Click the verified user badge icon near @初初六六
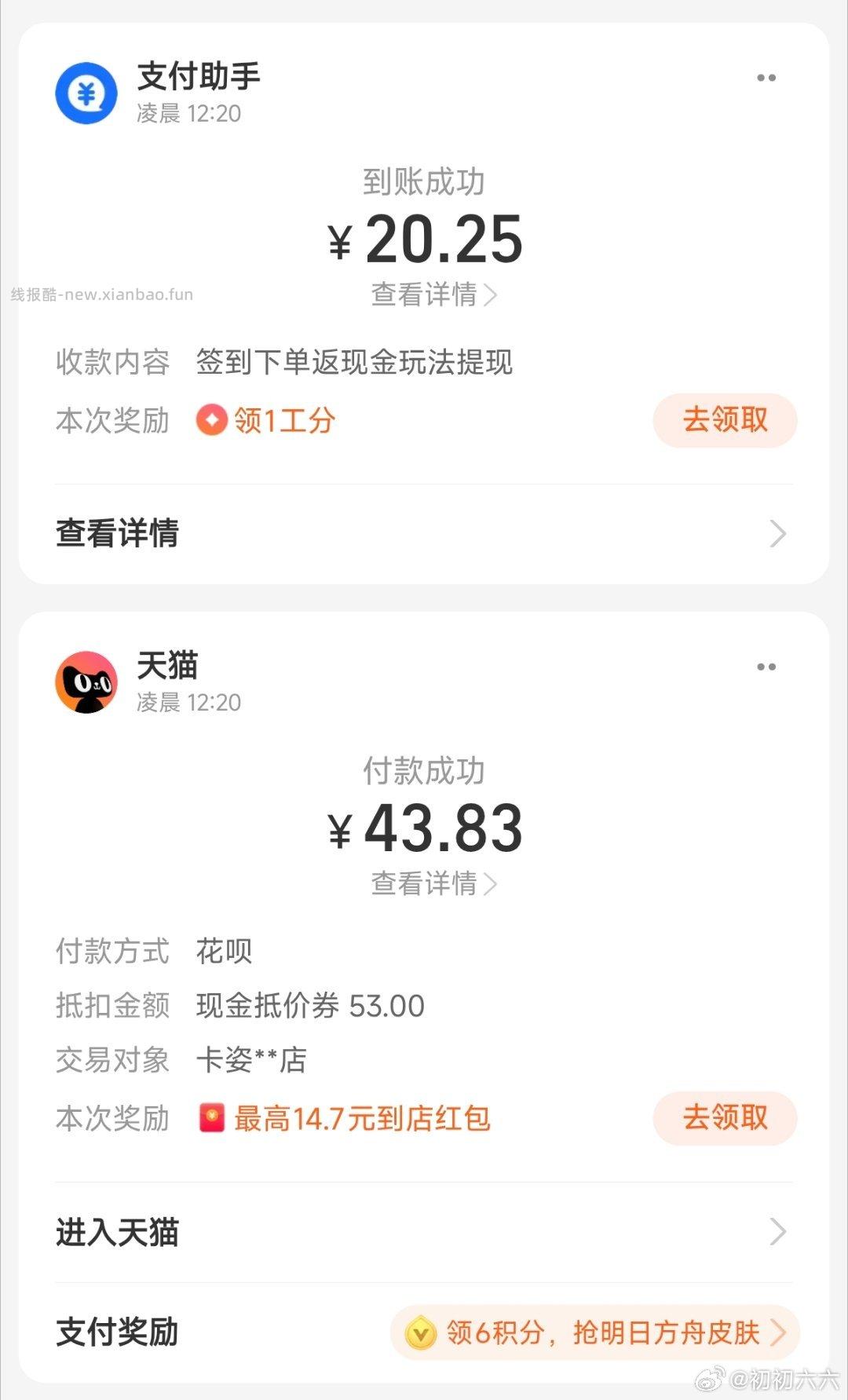Viewport: 848px width, 1400px height. pos(711,1380)
